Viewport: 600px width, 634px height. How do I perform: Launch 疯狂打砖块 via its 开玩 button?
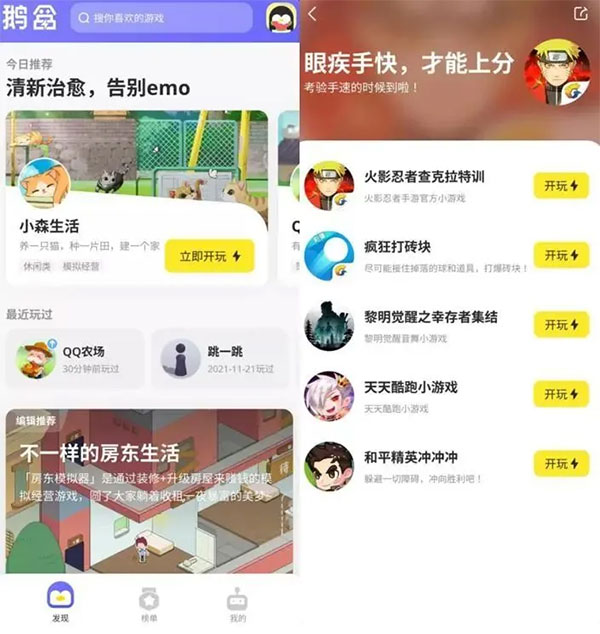[561, 255]
